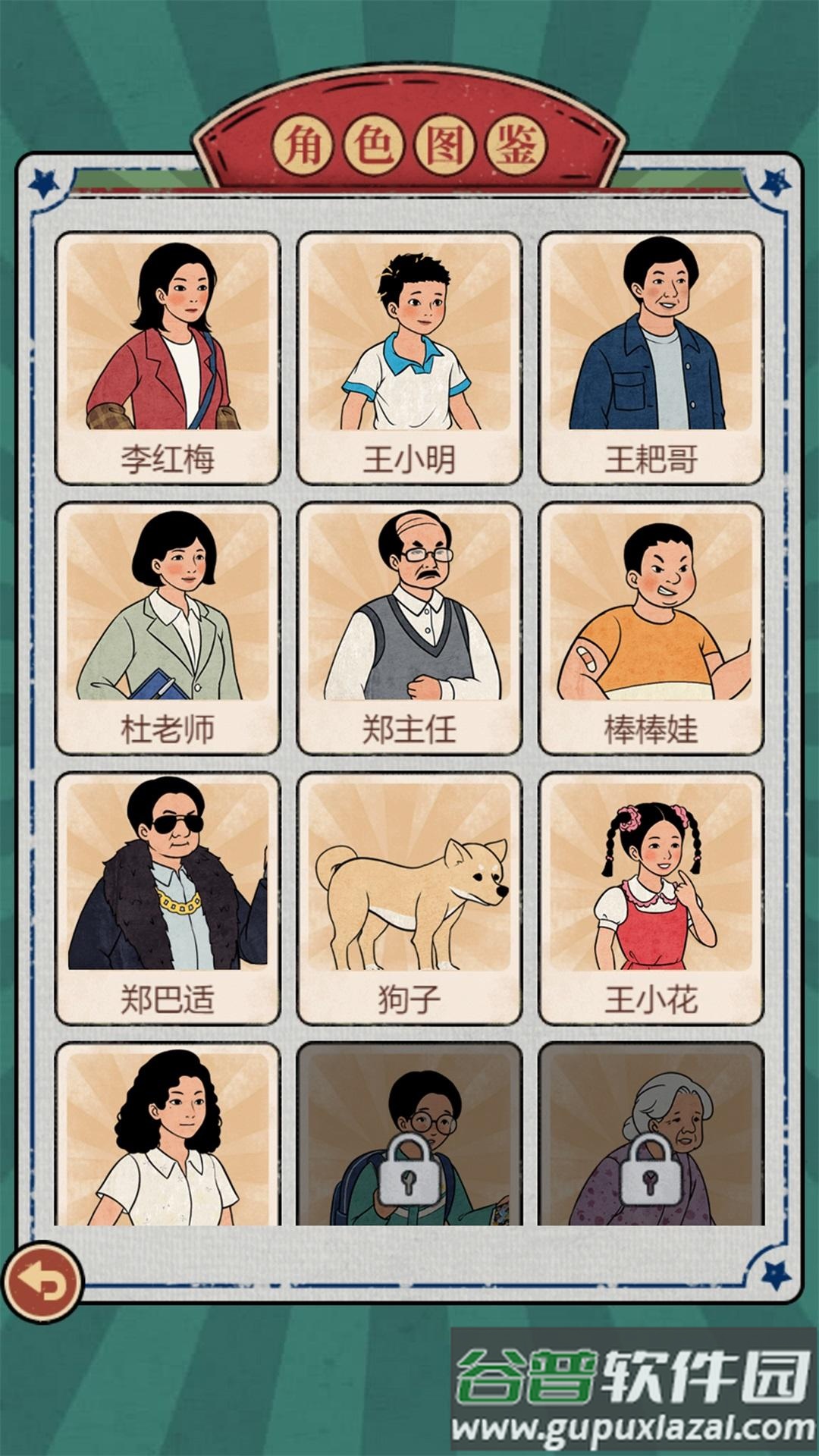Image resolution: width=819 pixels, height=1456 pixels.
Task: Click the 角色图鉴 title banner
Action: 409,140
